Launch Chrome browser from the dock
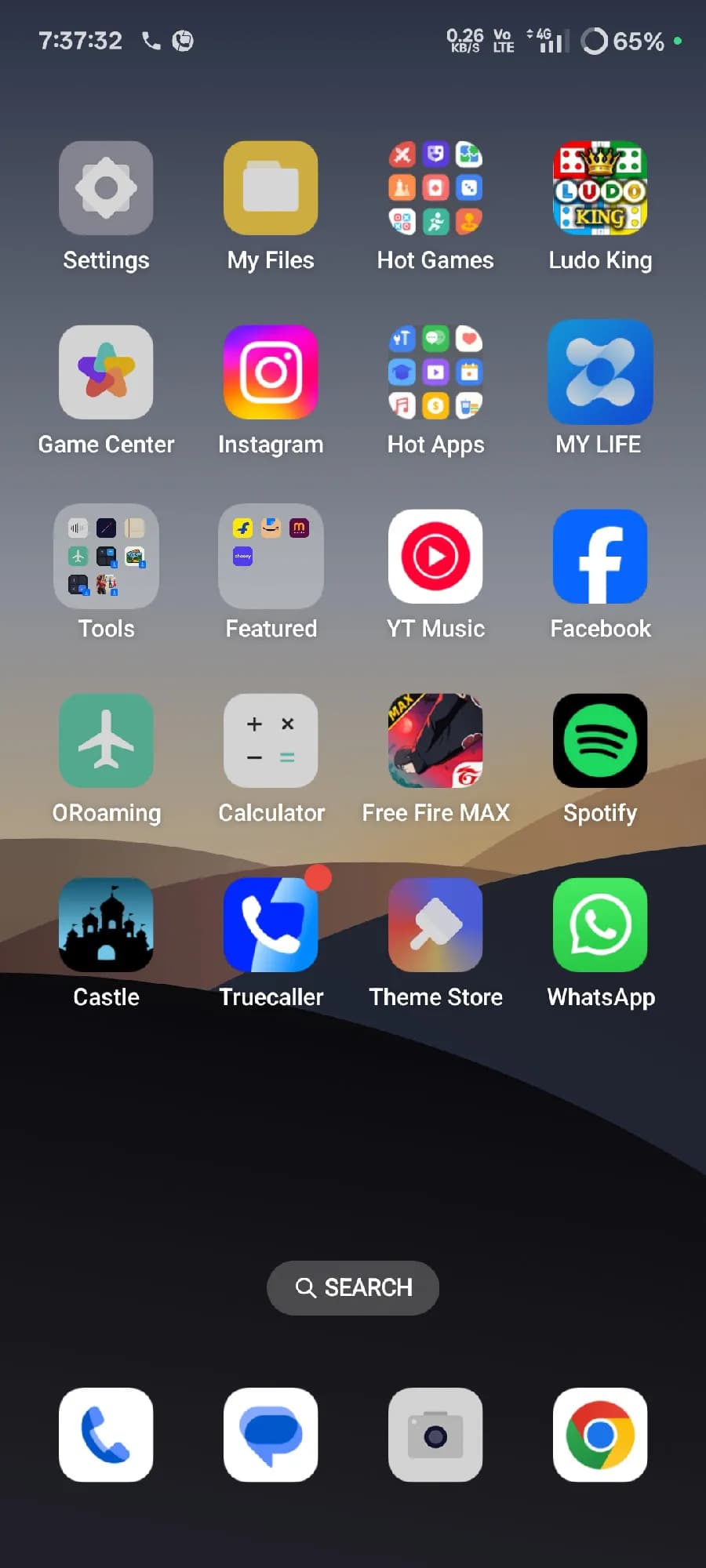Screen dimensions: 706x1568 point(600,1435)
